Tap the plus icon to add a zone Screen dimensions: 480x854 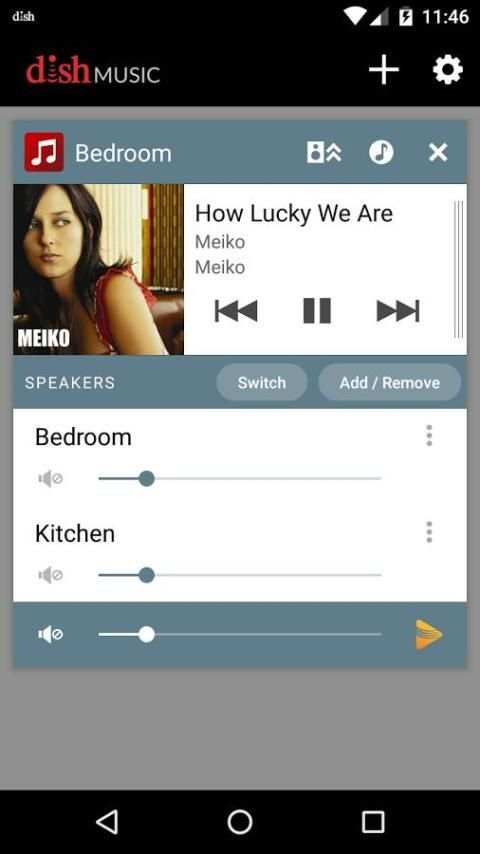[x=384, y=70]
